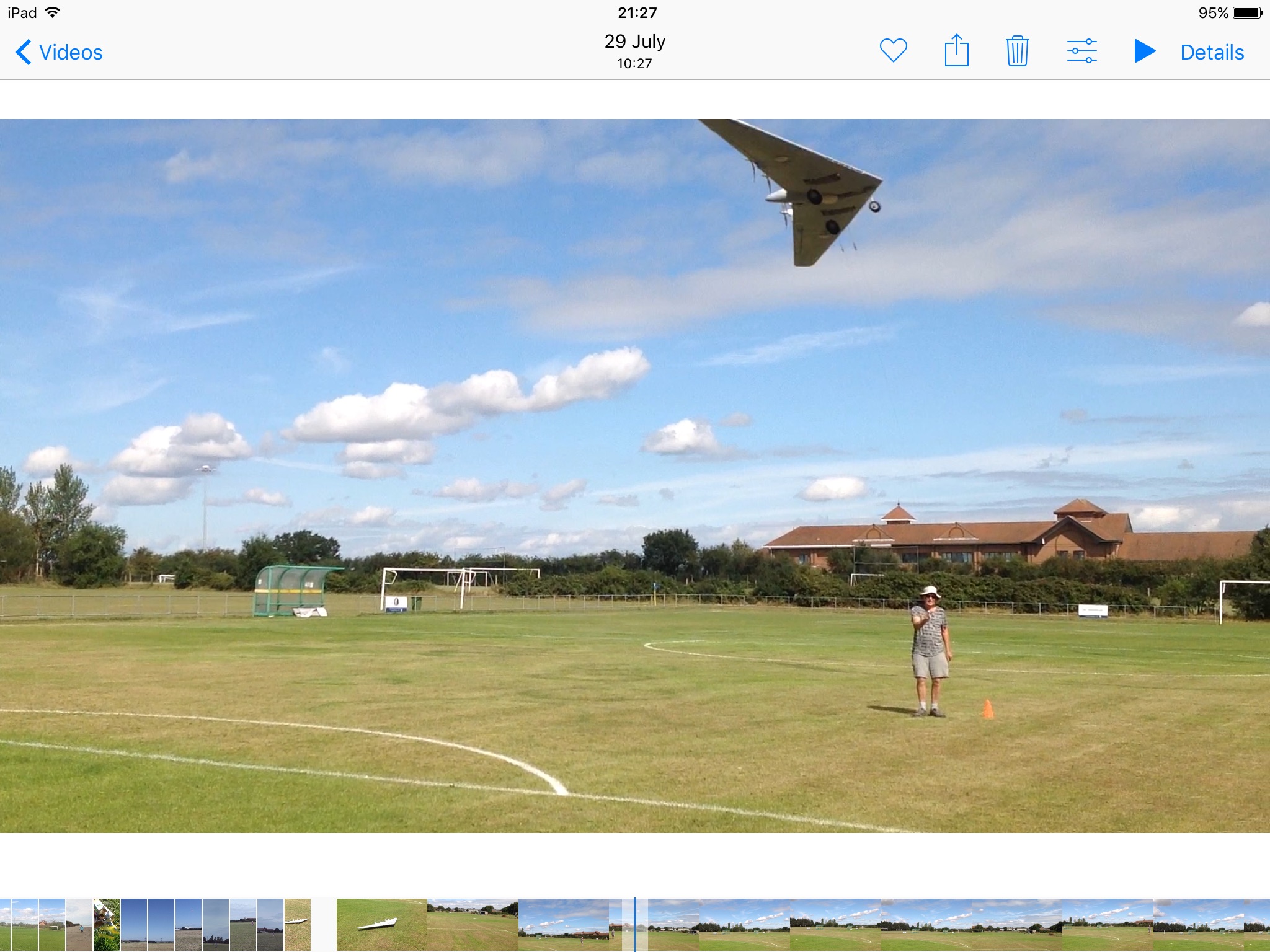Select the white glider on grass thumbnail
Viewport: 1270px width, 952px height.
click(x=381, y=924)
